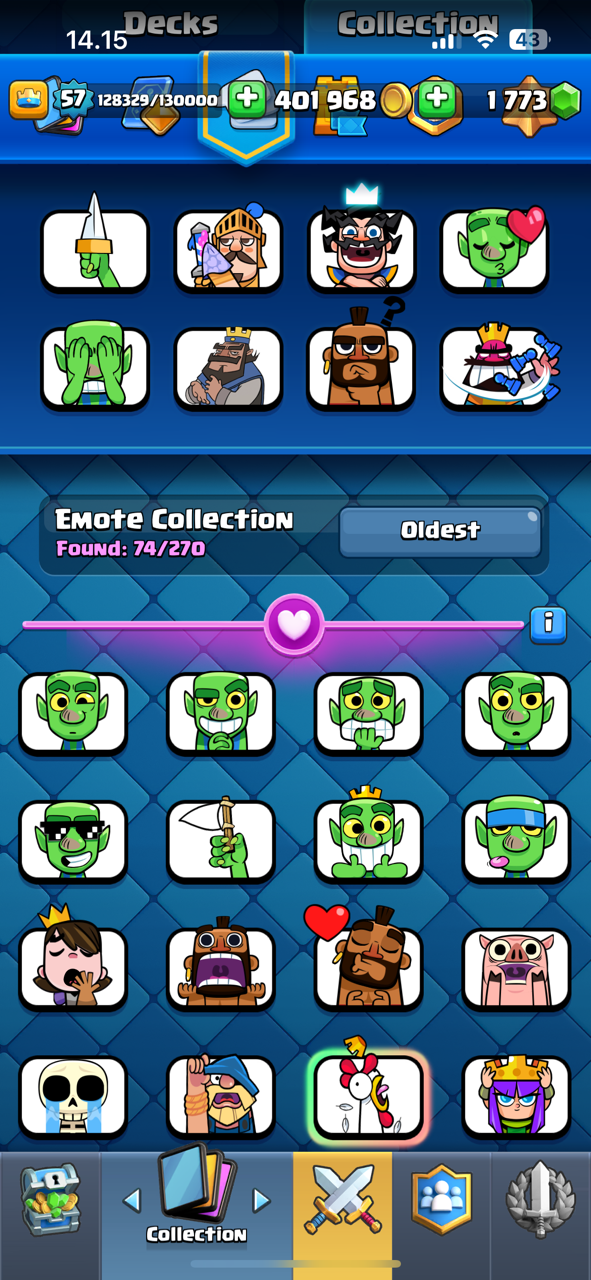Image resolution: width=591 pixels, height=1280 pixels.
Task: Tap the heart handle on emote slider
Action: [294, 625]
